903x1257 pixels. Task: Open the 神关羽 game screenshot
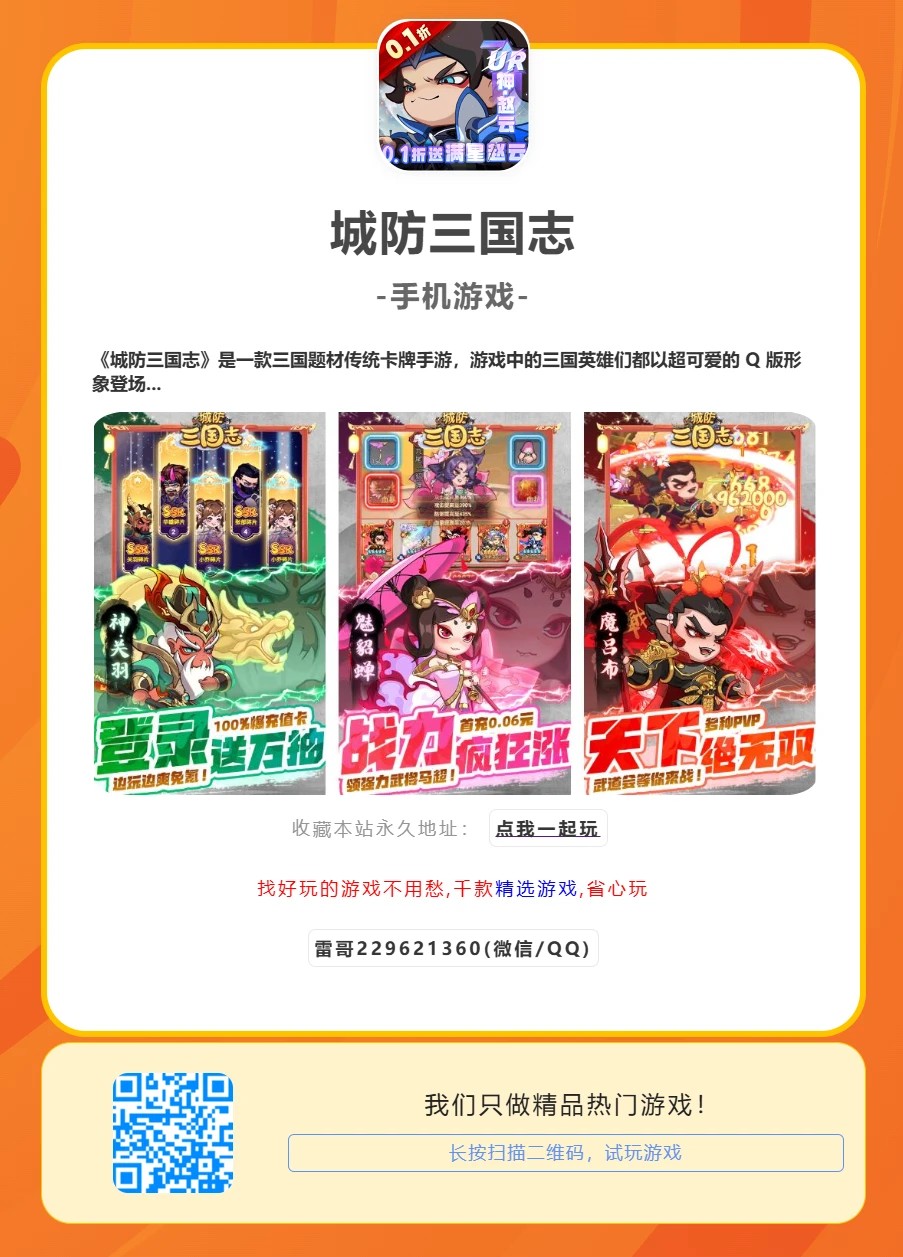210,603
